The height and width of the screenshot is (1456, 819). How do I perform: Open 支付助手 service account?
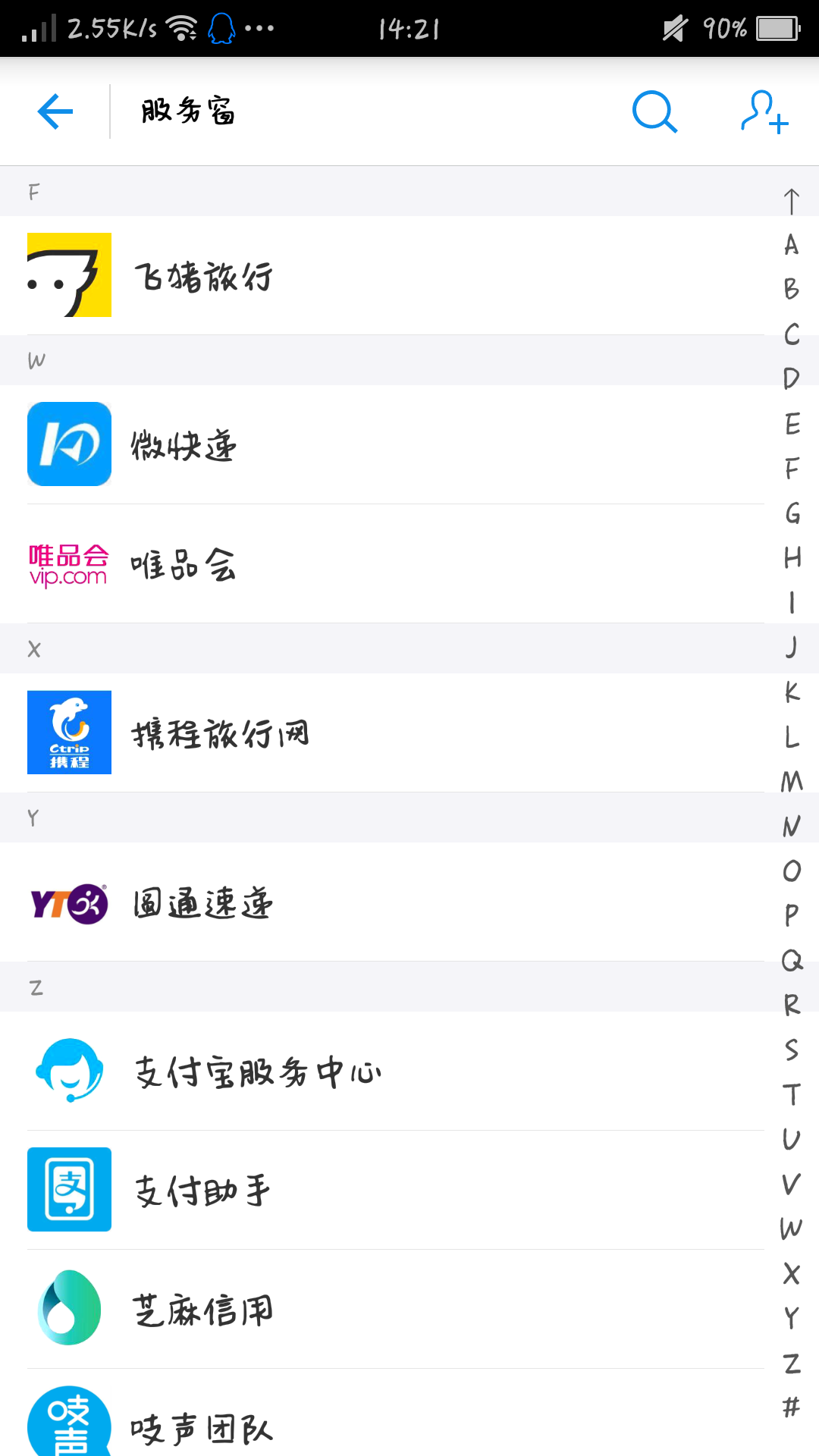[382, 1190]
